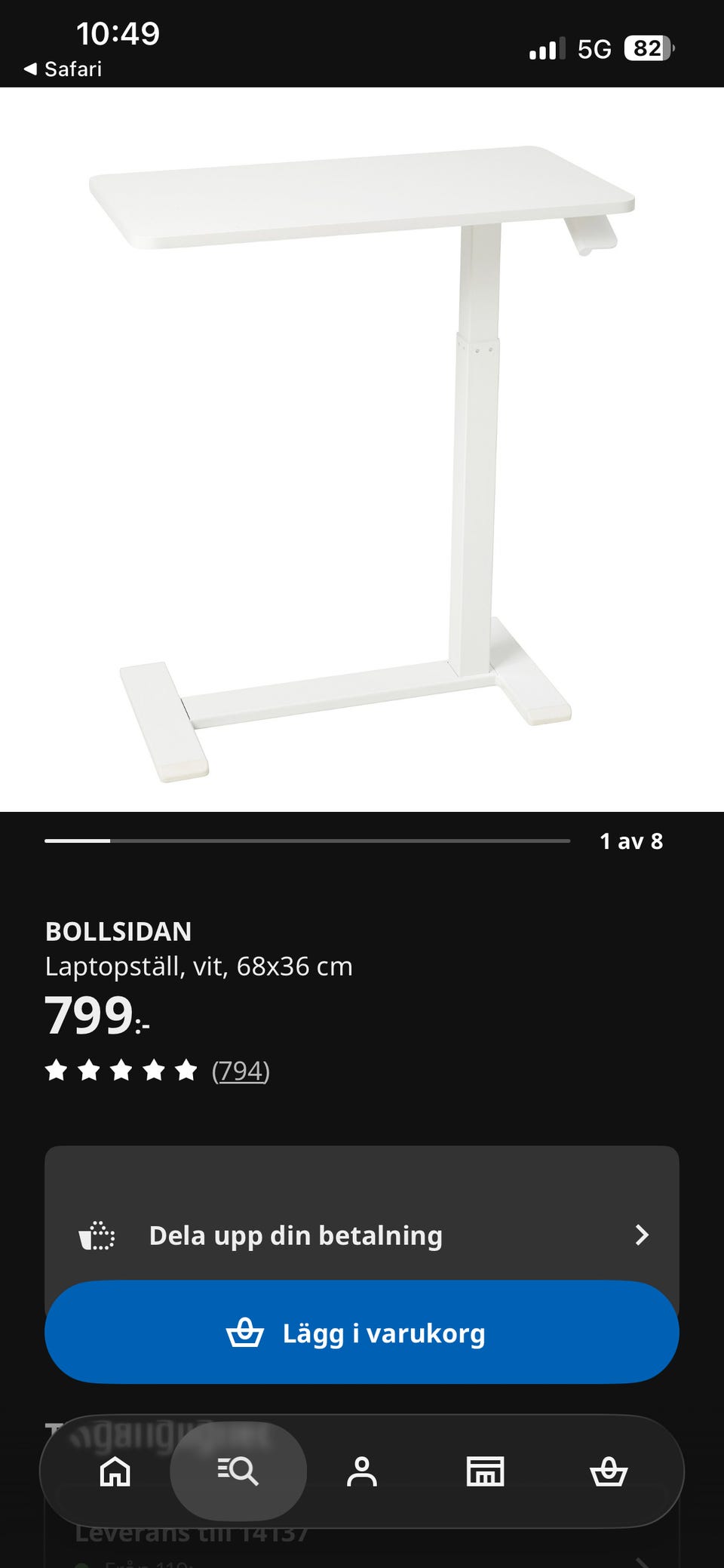
Task: Open the shopping basket tab
Action: 609,1471
